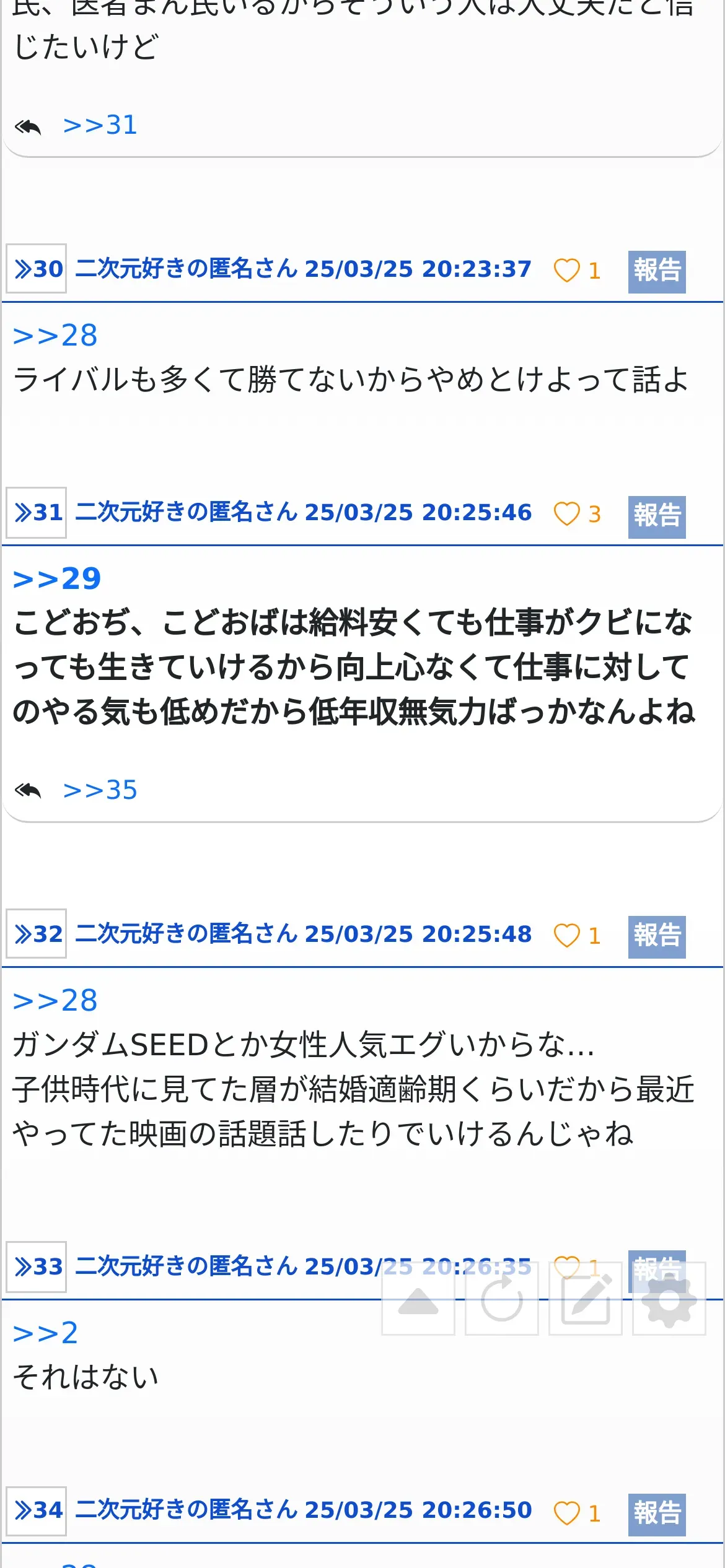This screenshot has height=1568, width=725.
Task: Like post 32 with the heart
Action: (x=566, y=935)
